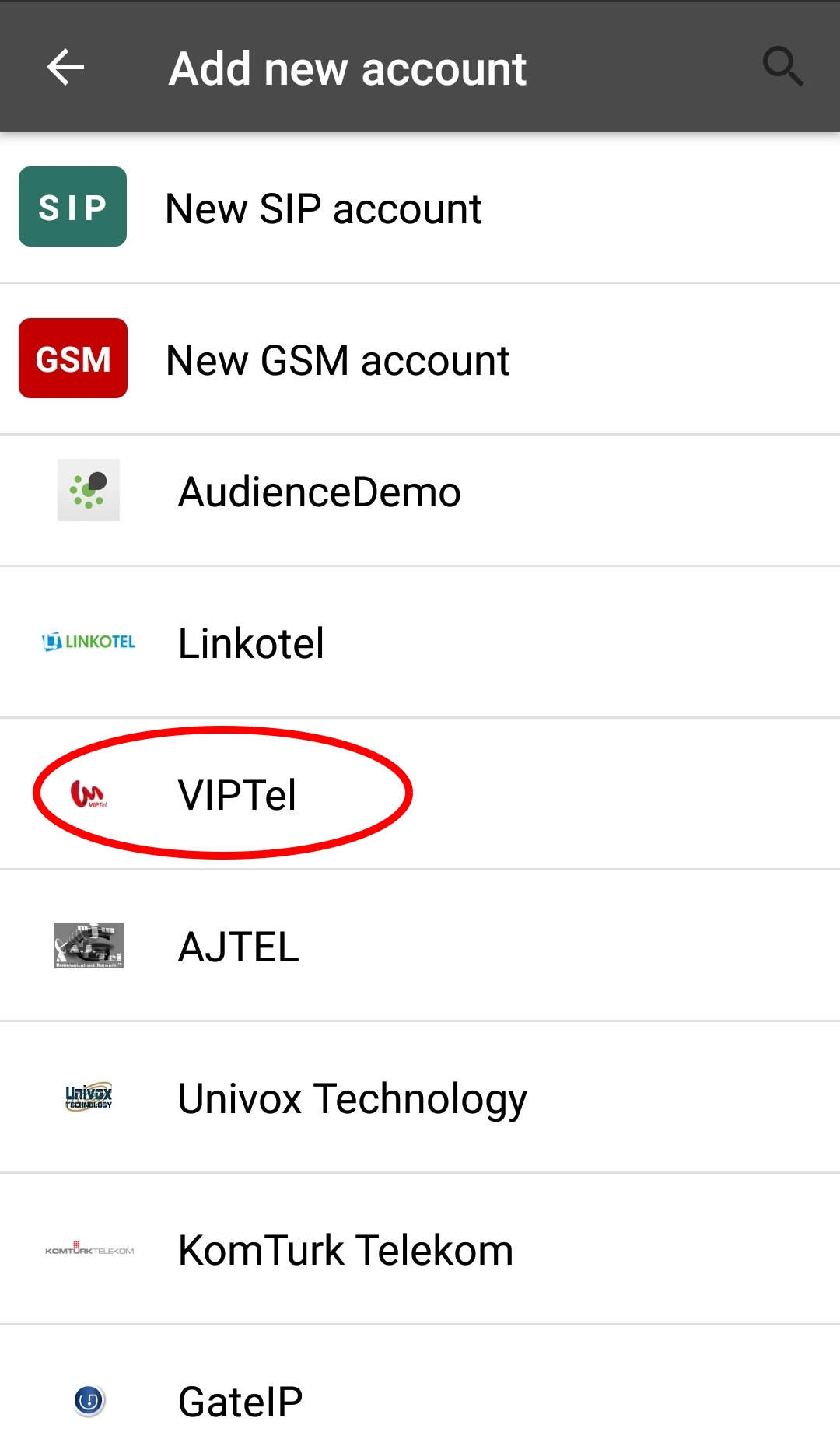Select the Linkotel provider

tap(420, 642)
